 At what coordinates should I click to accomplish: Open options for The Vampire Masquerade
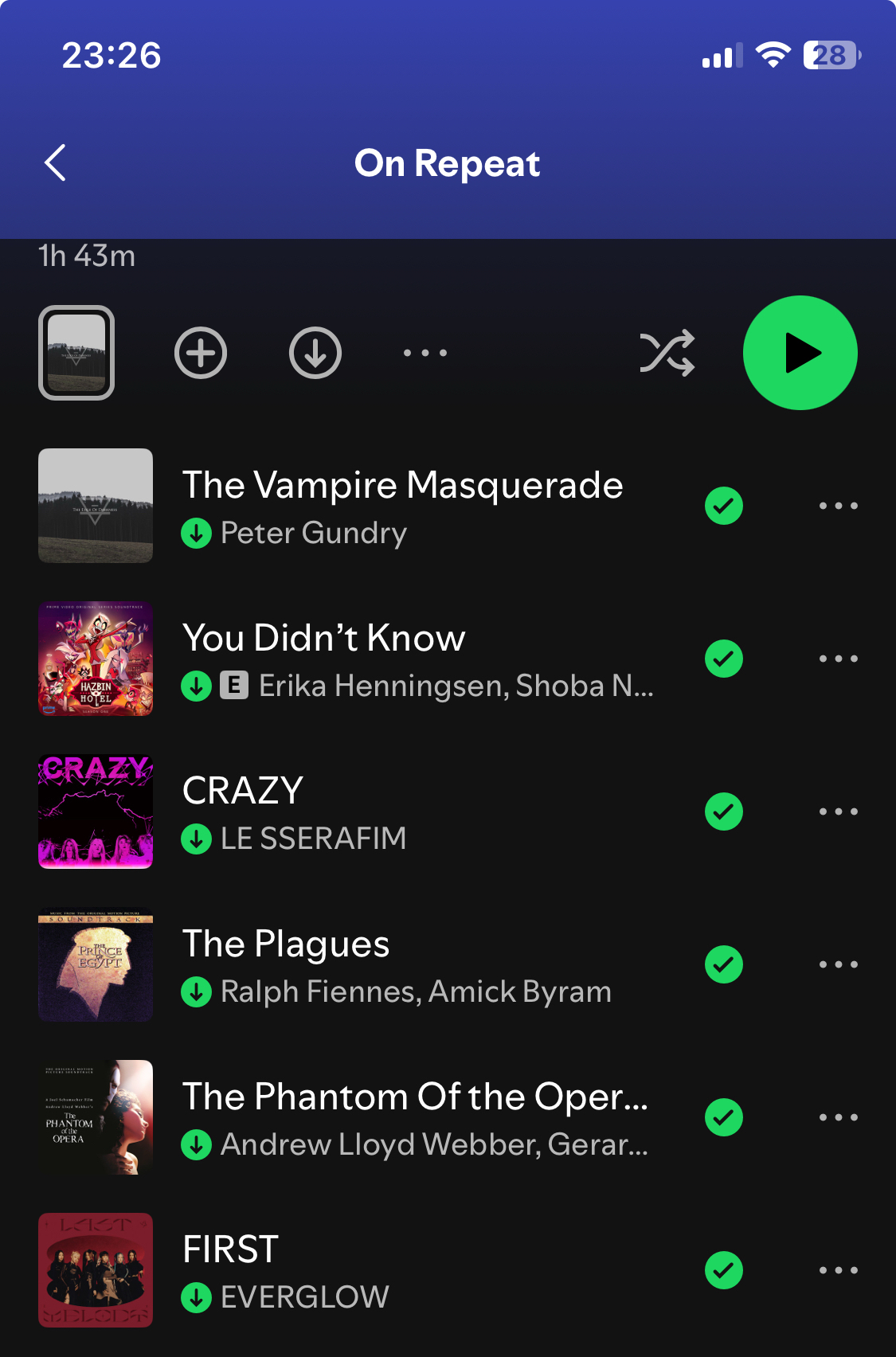pos(839,506)
